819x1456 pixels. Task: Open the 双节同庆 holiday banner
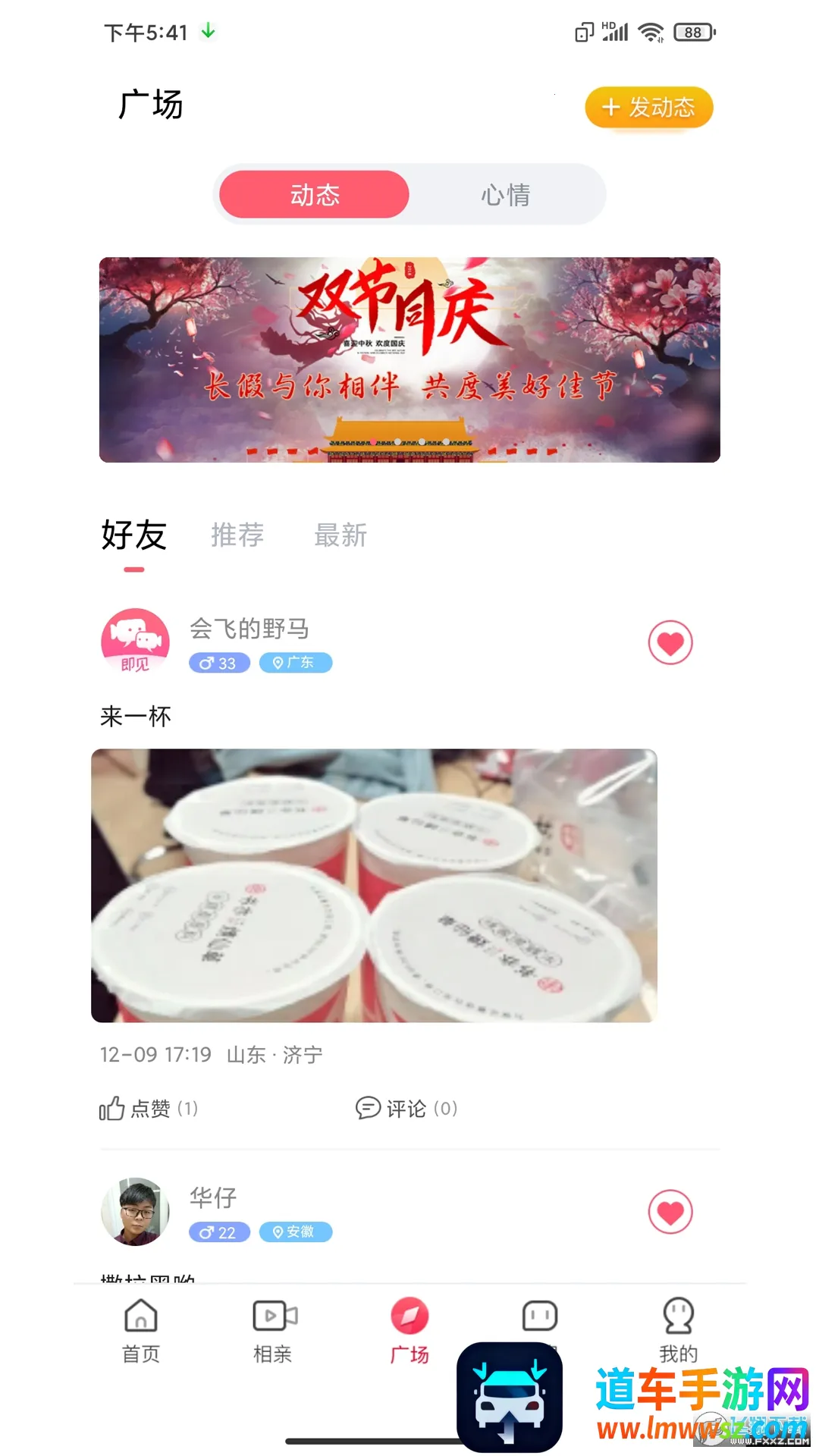click(409, 359)
